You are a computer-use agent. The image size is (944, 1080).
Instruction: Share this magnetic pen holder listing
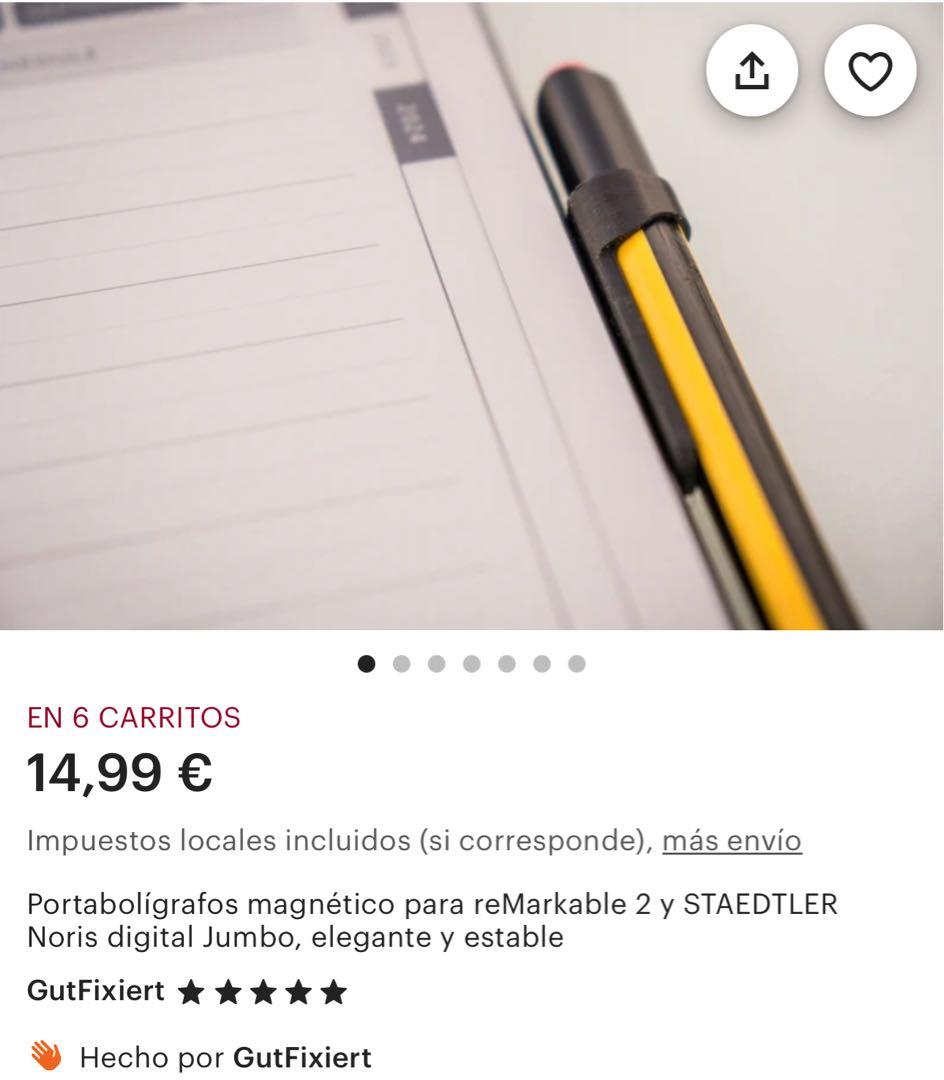coord(751,71)
